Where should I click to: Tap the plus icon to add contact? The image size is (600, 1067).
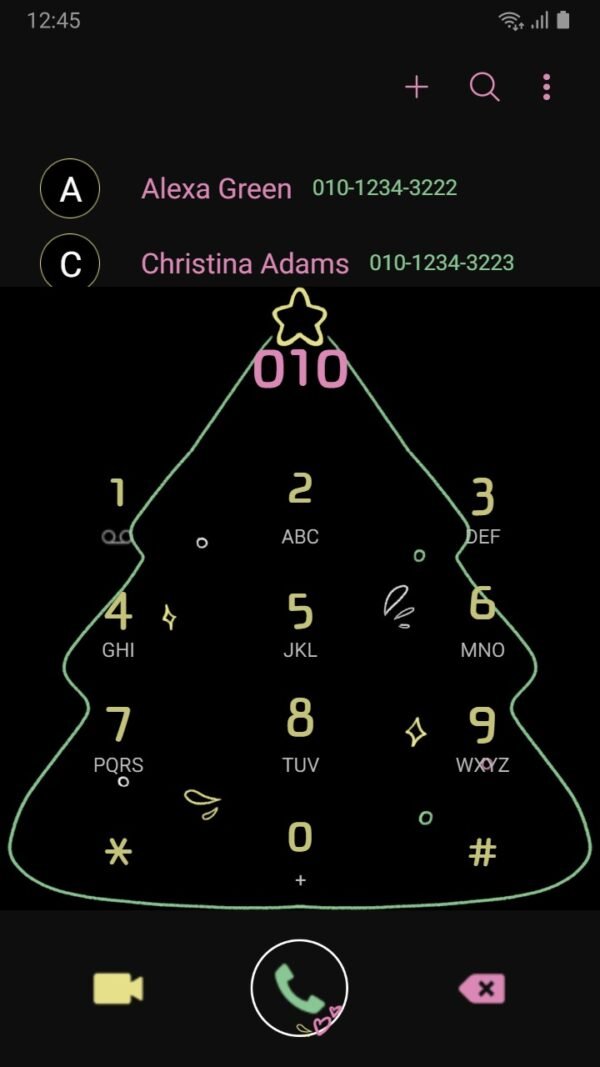pos(416,87)
